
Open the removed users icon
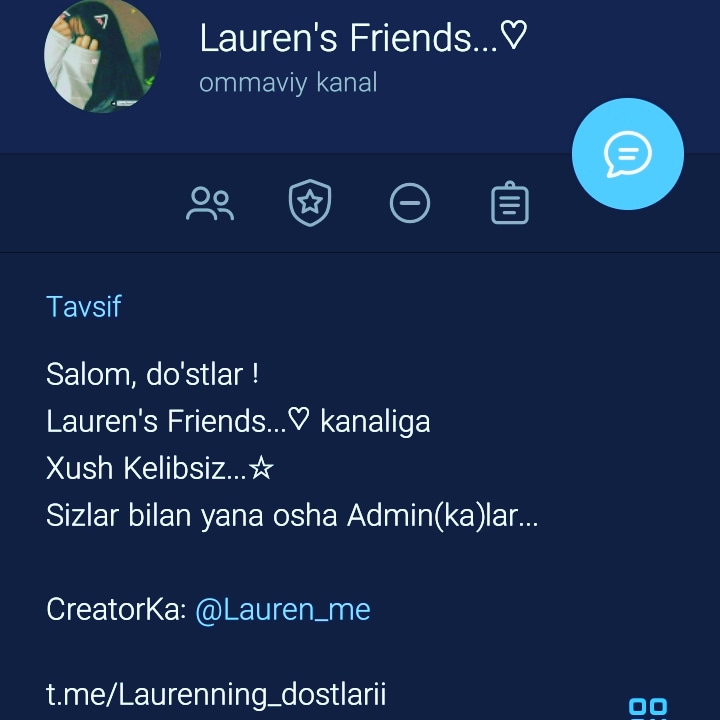410,204
